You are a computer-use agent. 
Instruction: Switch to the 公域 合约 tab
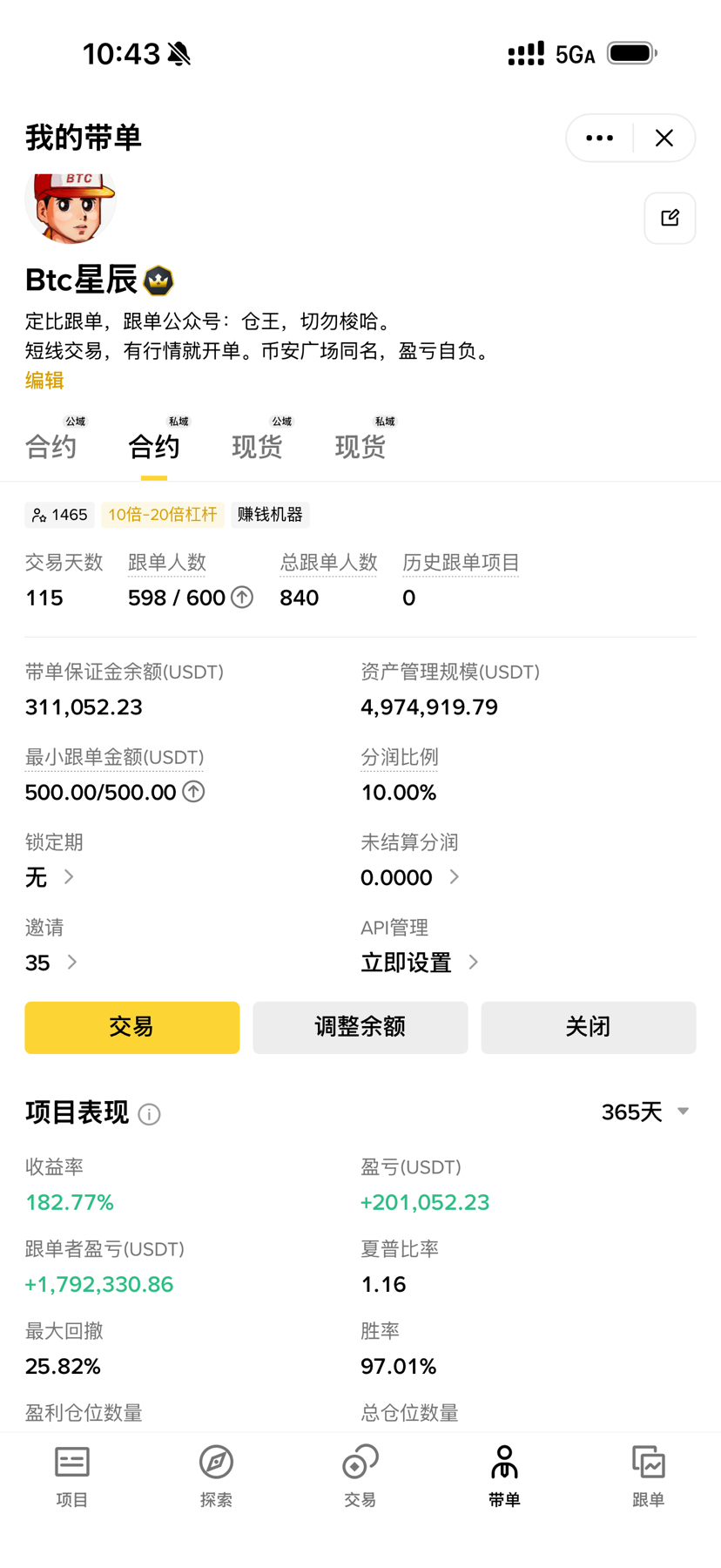(x=51, y=446)
